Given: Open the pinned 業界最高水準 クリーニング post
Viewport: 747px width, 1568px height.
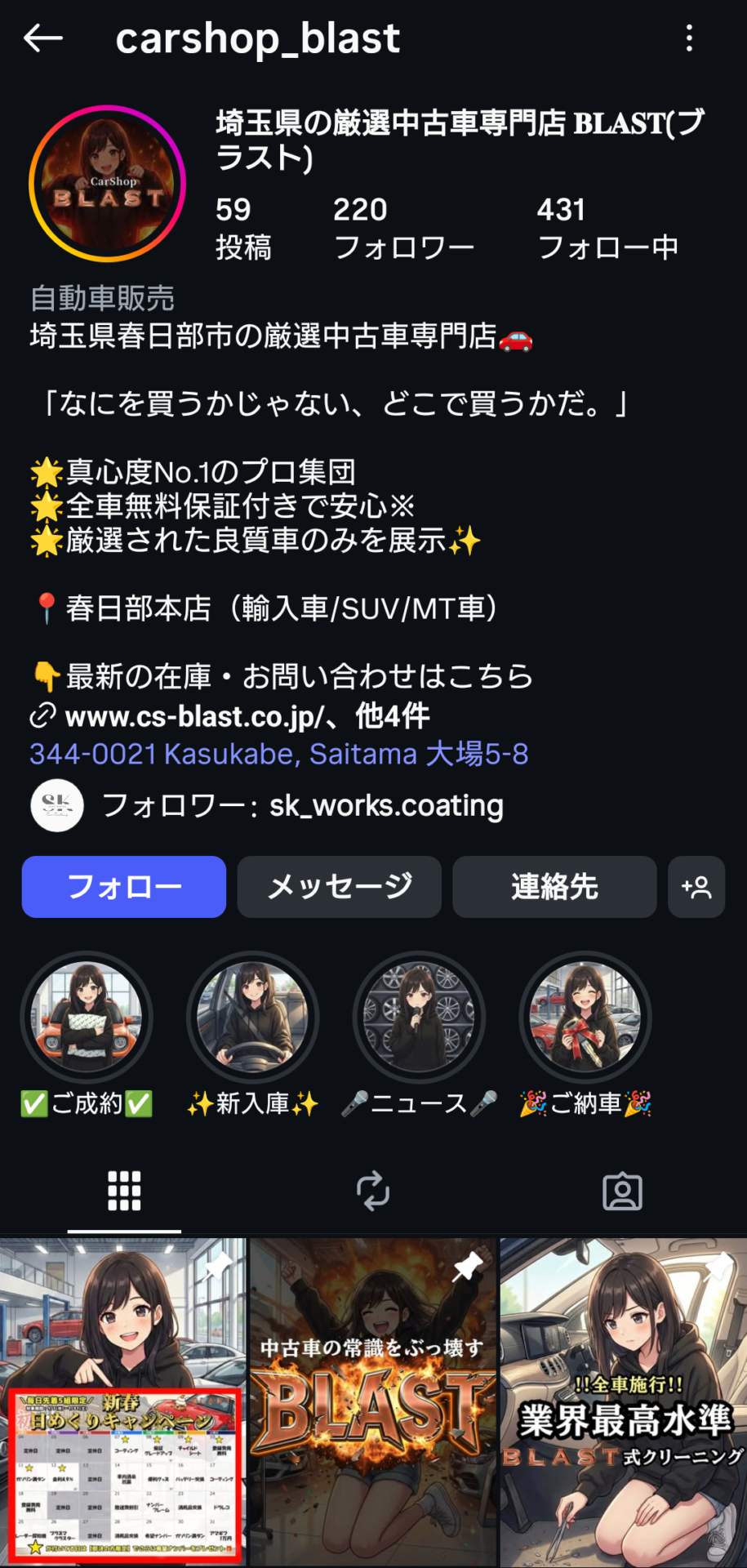Looking at the screenshot, I should pos(624,1401).
